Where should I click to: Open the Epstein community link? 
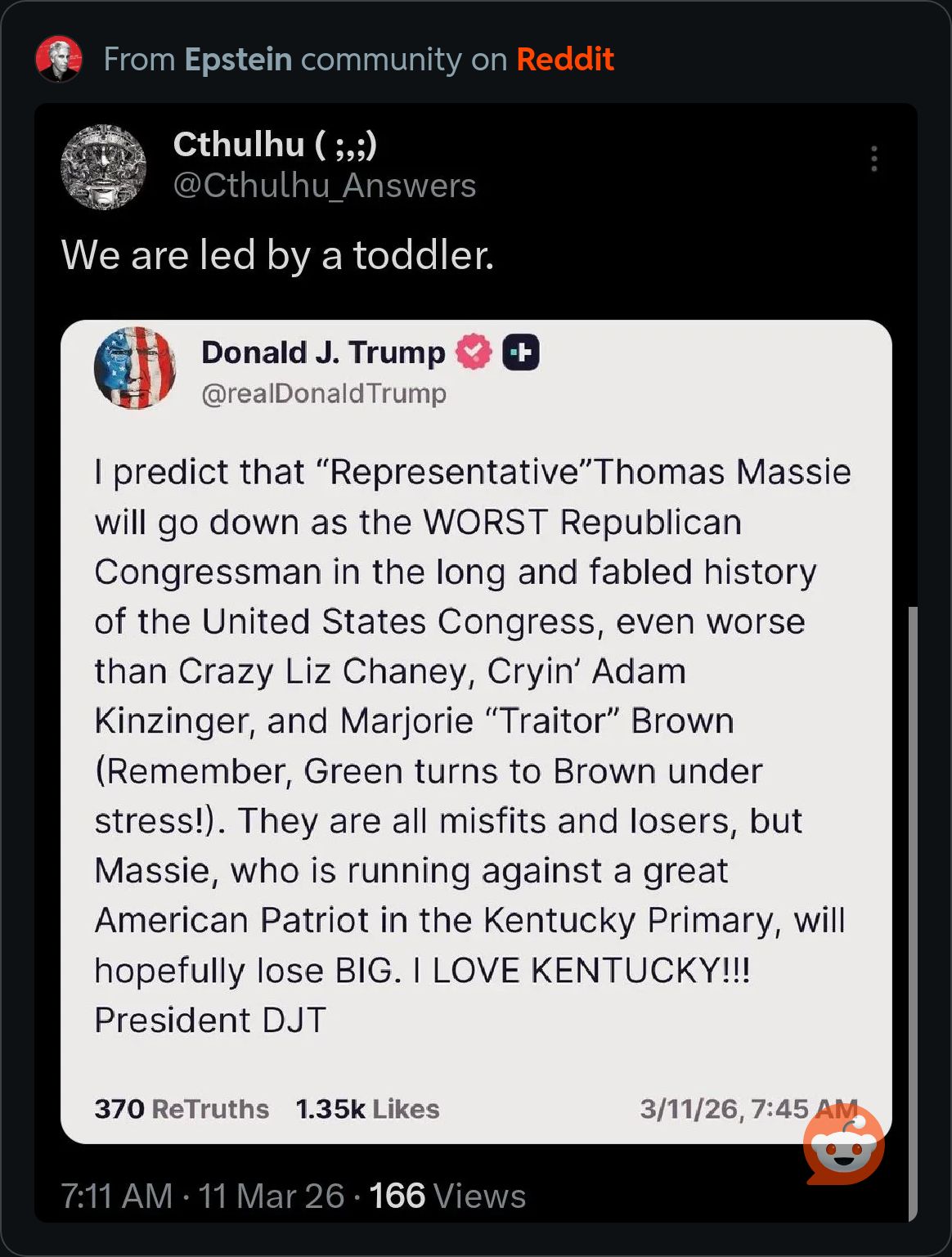click(x=238, y=60)
